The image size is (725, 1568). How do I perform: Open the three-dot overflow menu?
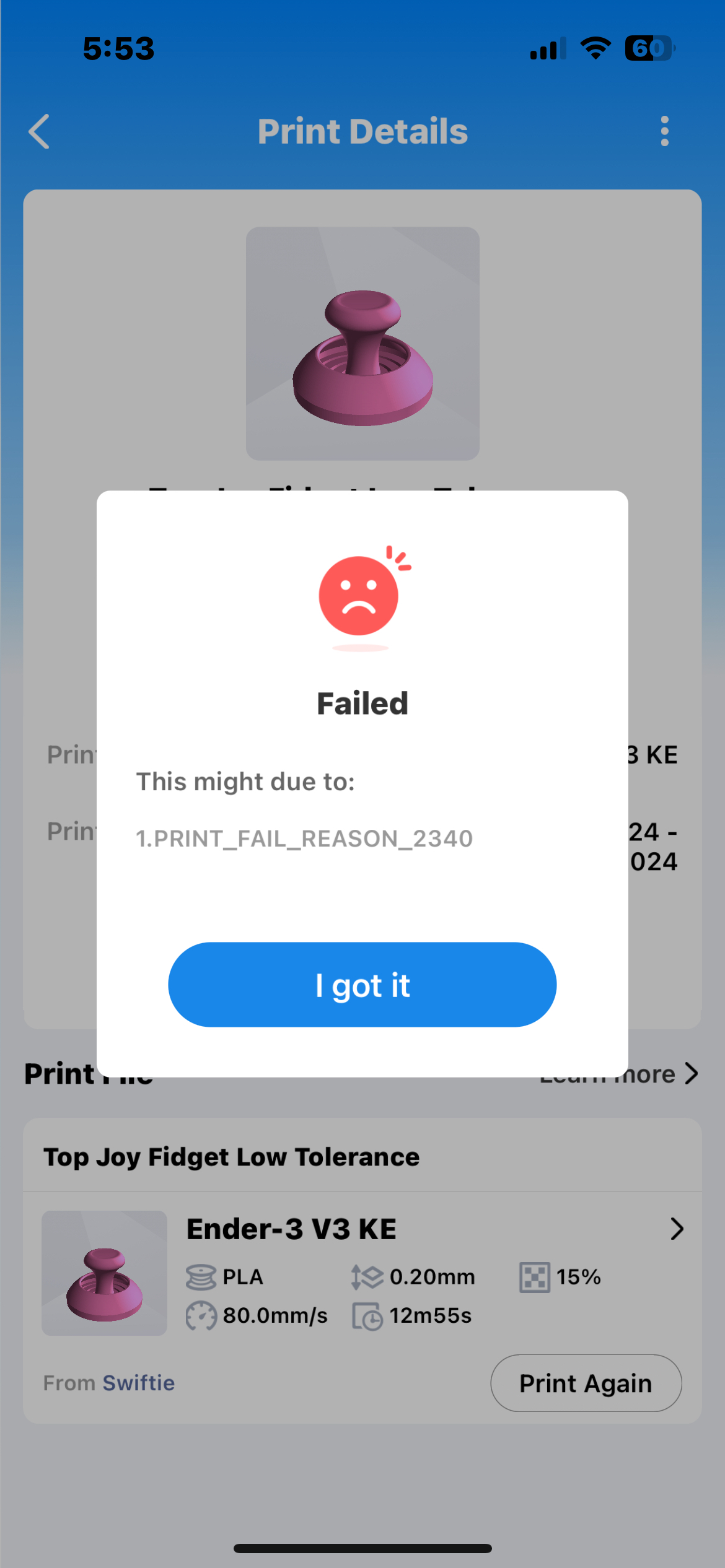click(x=664, y=131)
